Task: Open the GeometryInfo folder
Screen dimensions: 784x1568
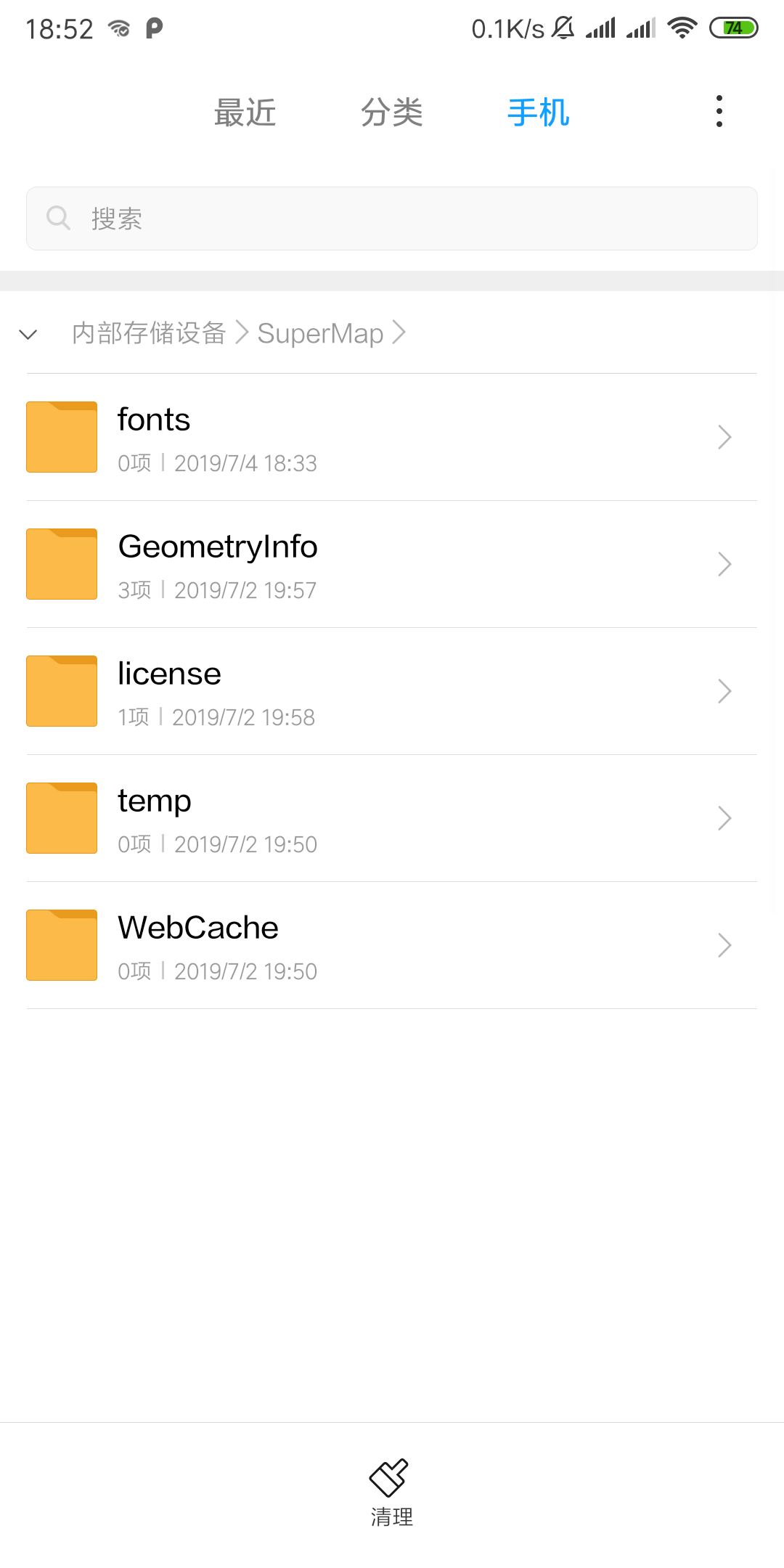Action: pos(392,564)
